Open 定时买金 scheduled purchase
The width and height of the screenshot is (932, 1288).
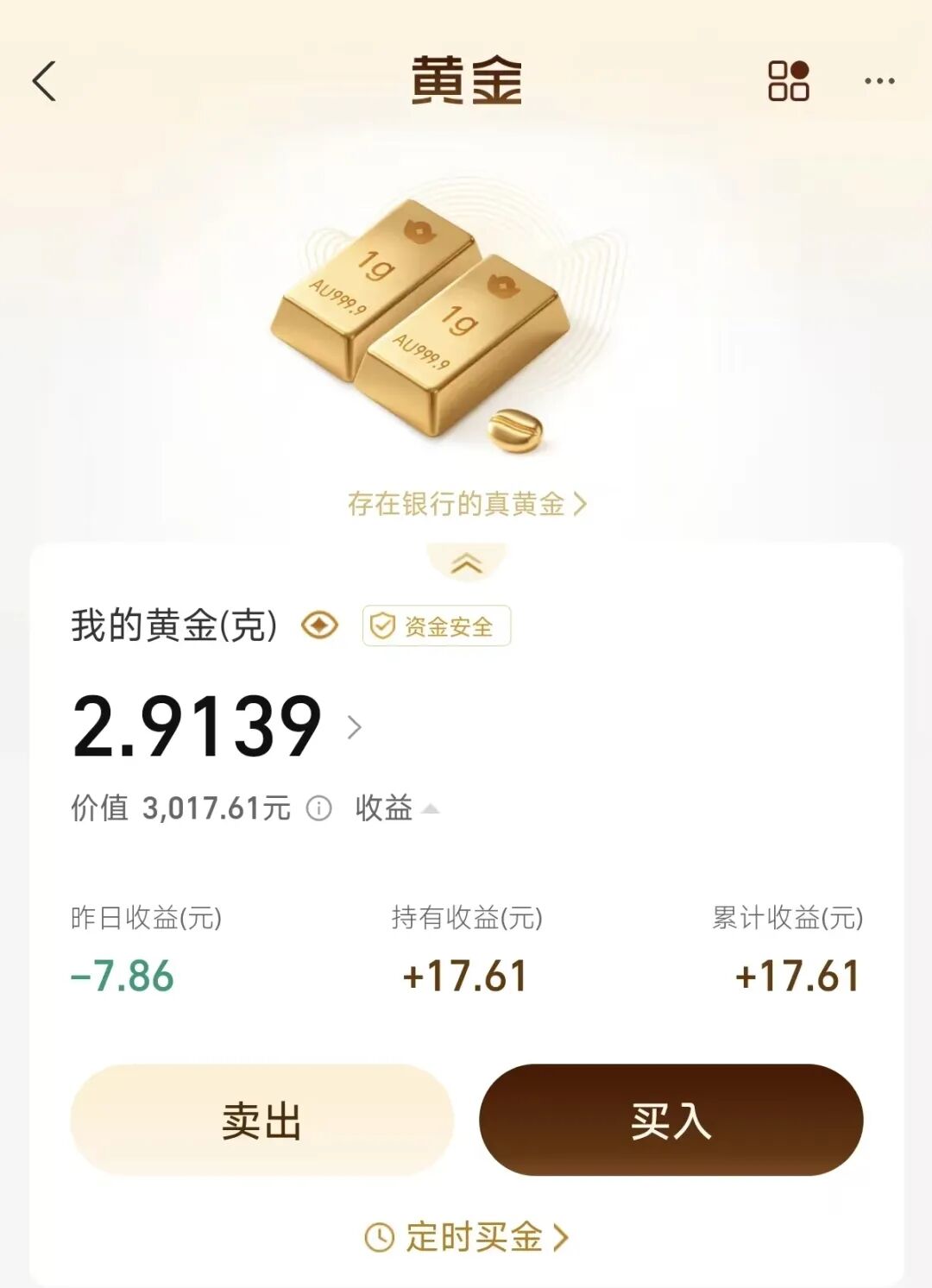coord(466,1237)
